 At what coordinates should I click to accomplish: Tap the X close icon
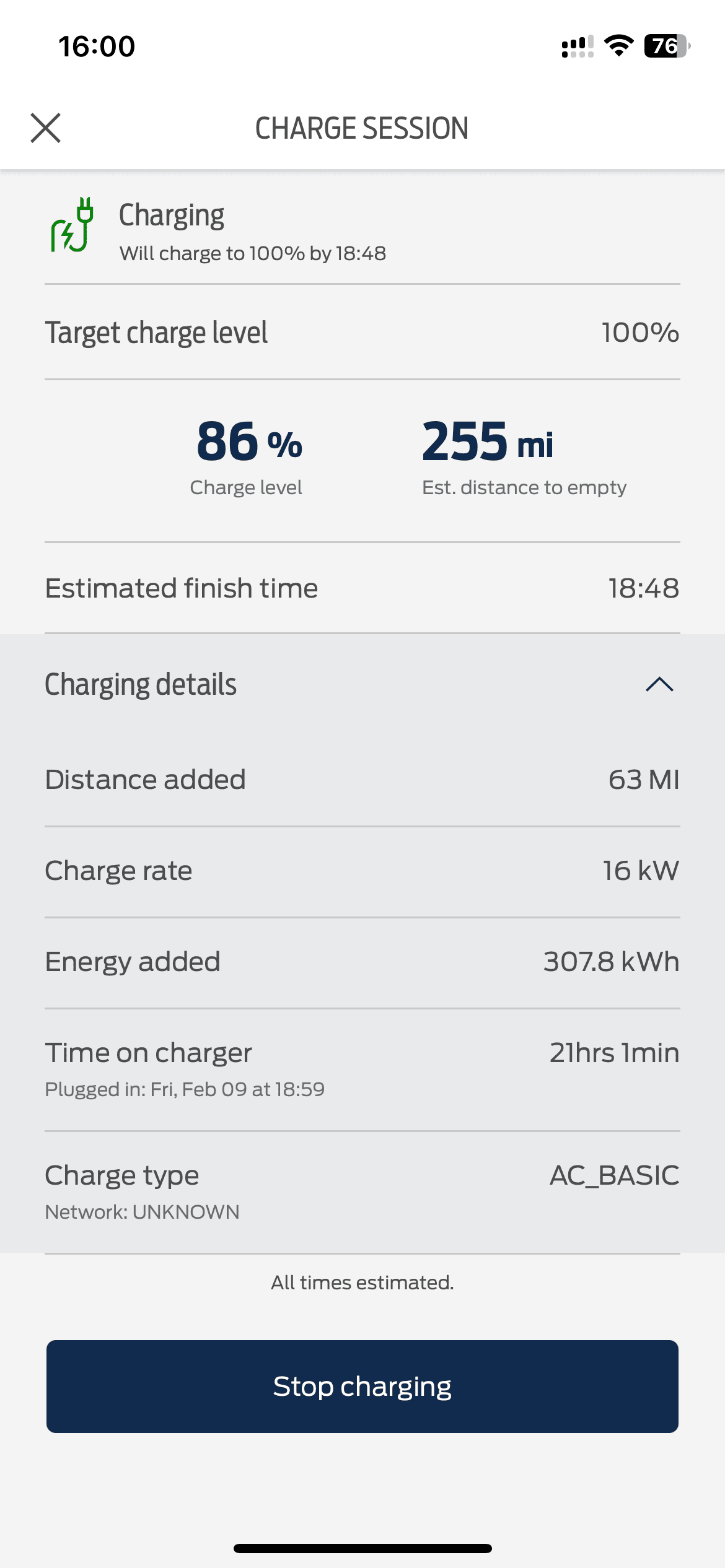pyautogui.click(x=46, y=128)
